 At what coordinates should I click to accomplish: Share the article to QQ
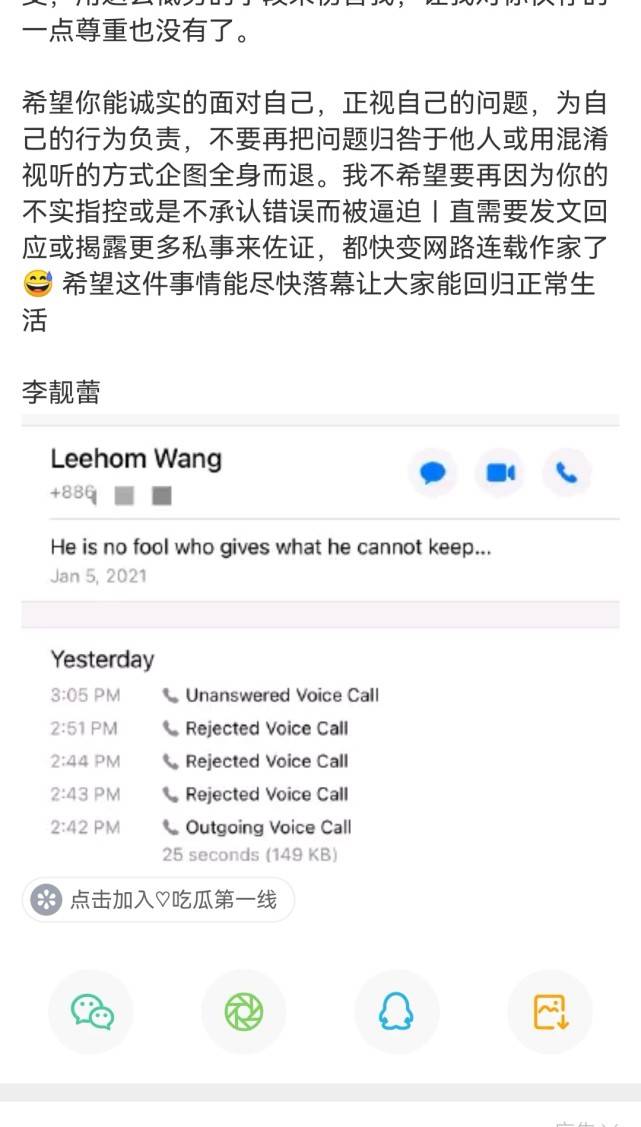coord(396,1012)
